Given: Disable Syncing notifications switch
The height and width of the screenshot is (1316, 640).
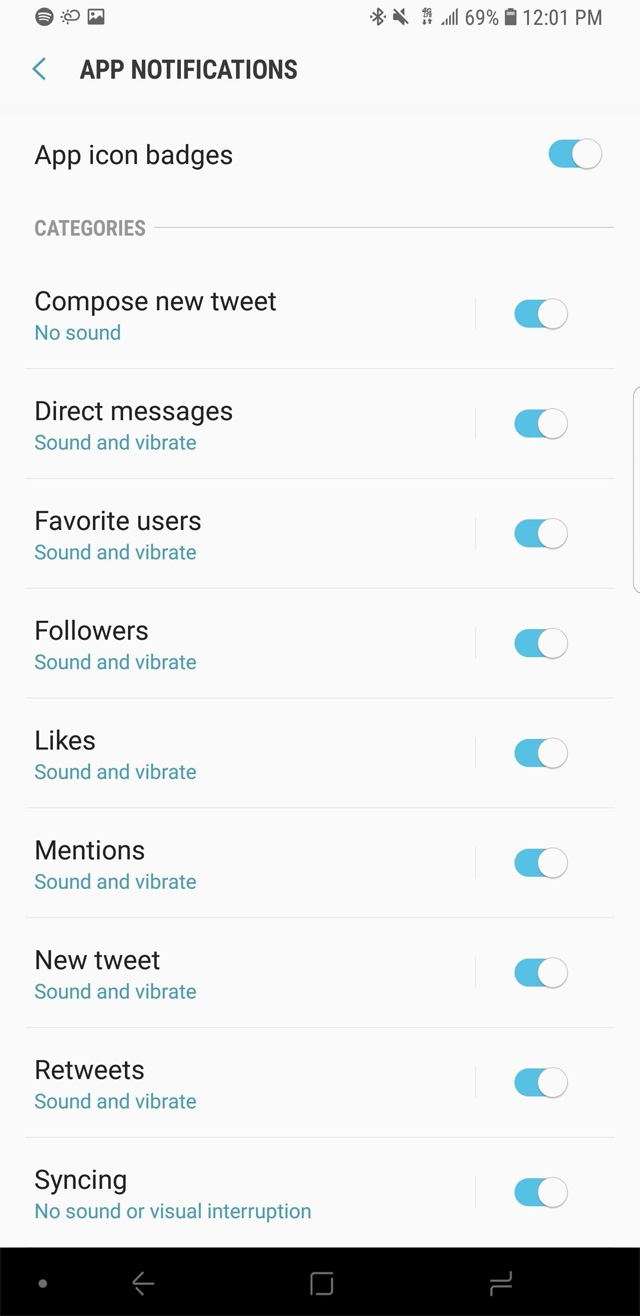Looking at the screenshot, I should pyautogui.click(x=540, y=1193).
